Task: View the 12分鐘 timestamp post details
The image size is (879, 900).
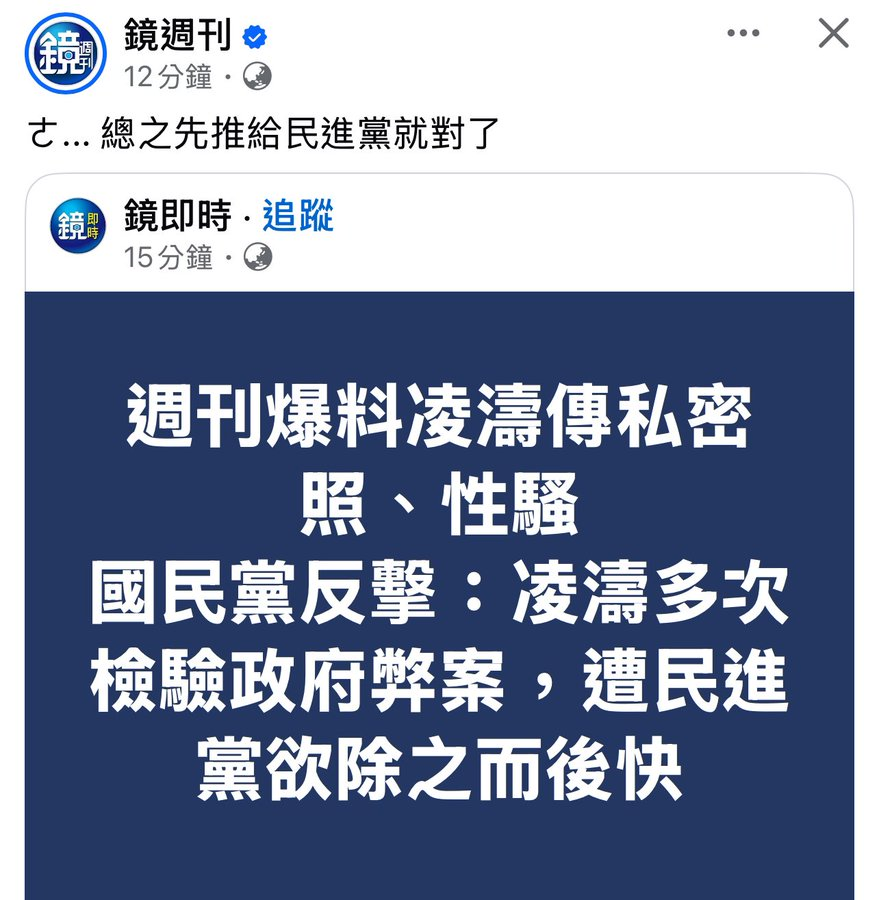Action: (167, 77)
